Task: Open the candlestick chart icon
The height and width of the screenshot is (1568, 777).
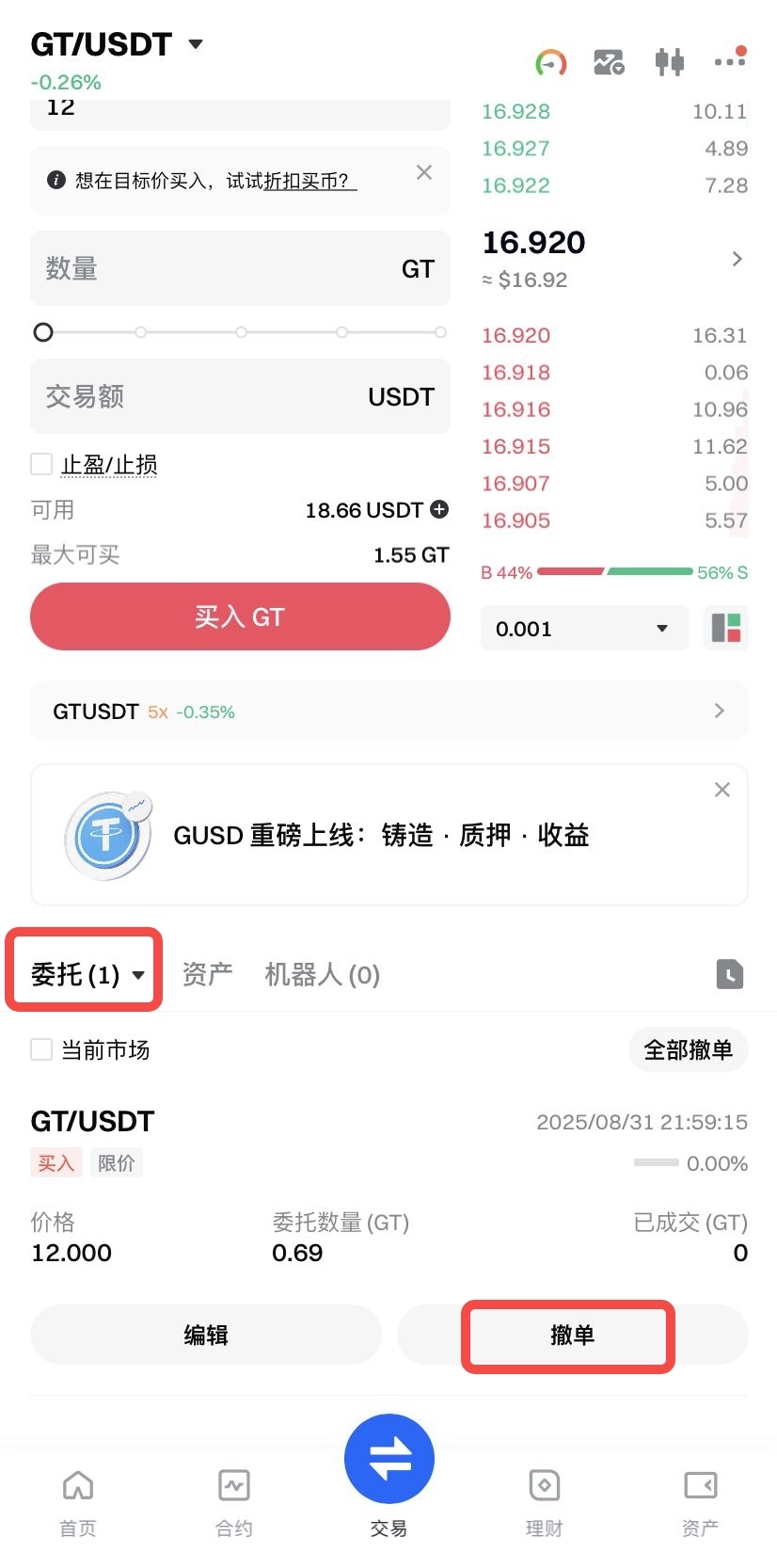Action: (x=669, y=62)
